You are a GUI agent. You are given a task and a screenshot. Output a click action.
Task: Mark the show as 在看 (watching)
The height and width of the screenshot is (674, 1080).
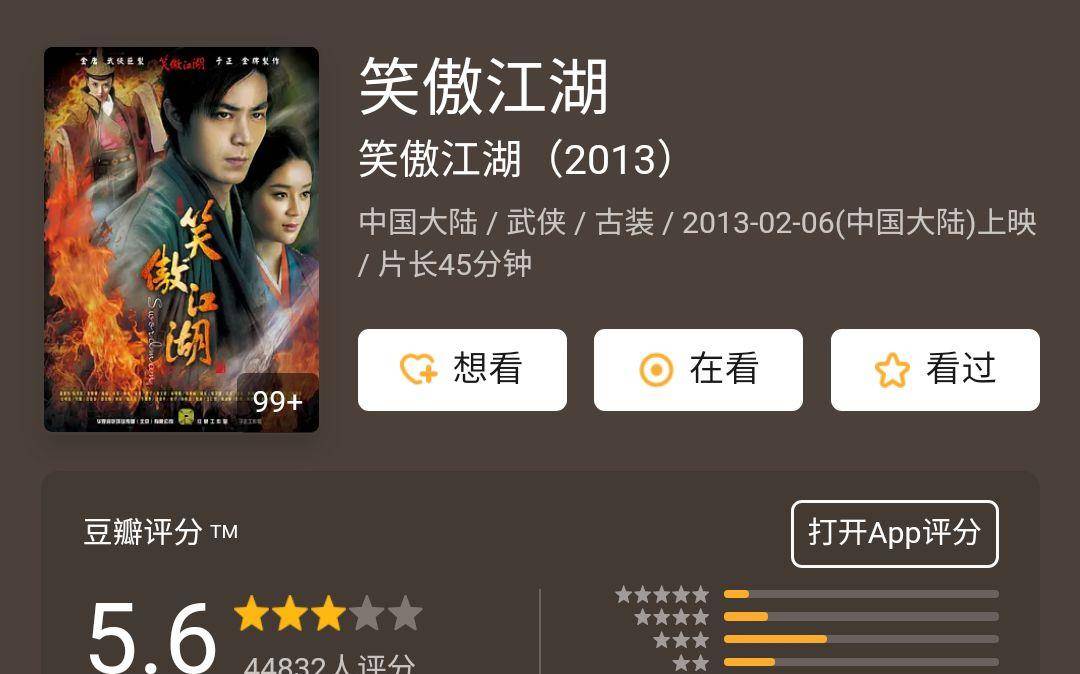tap(698, 370)
